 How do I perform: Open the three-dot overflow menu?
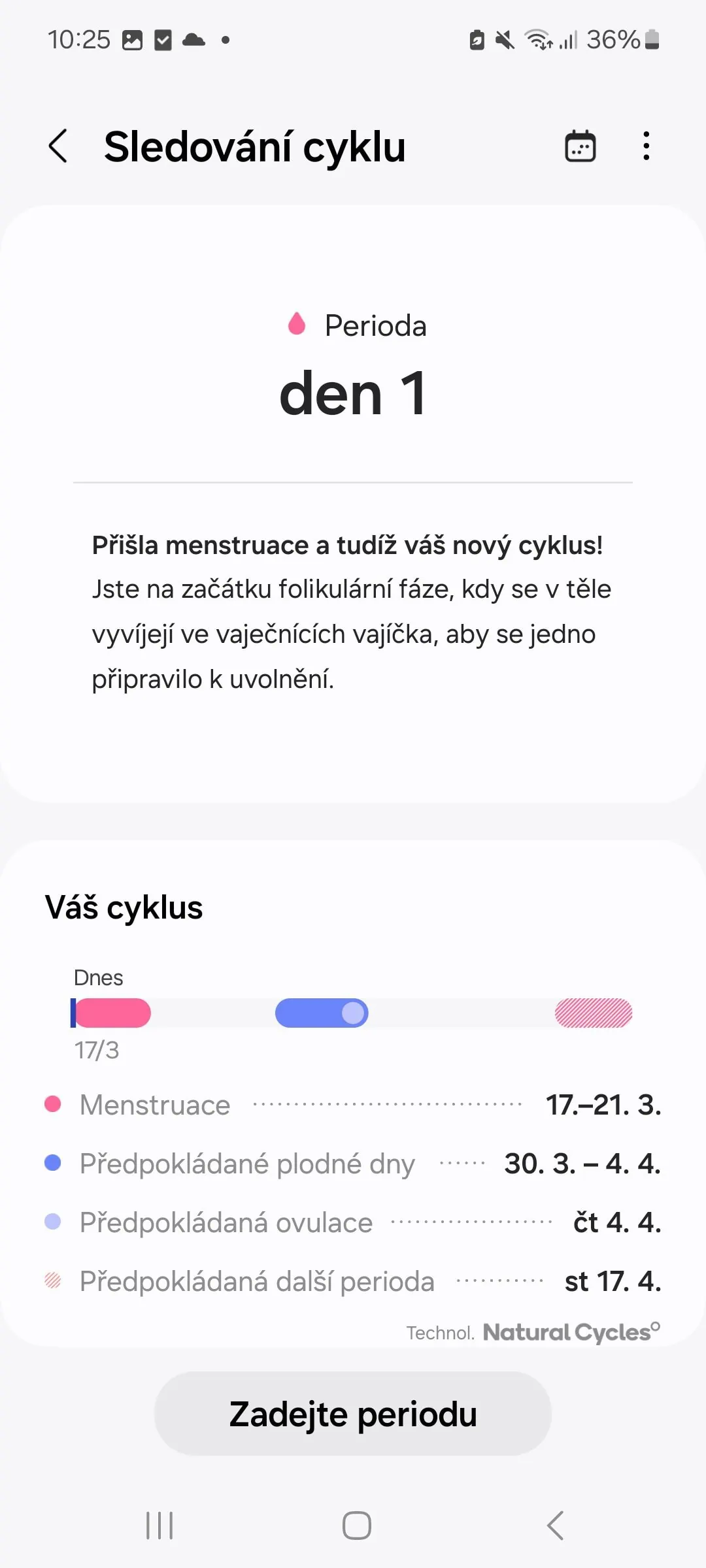[646, 146]
